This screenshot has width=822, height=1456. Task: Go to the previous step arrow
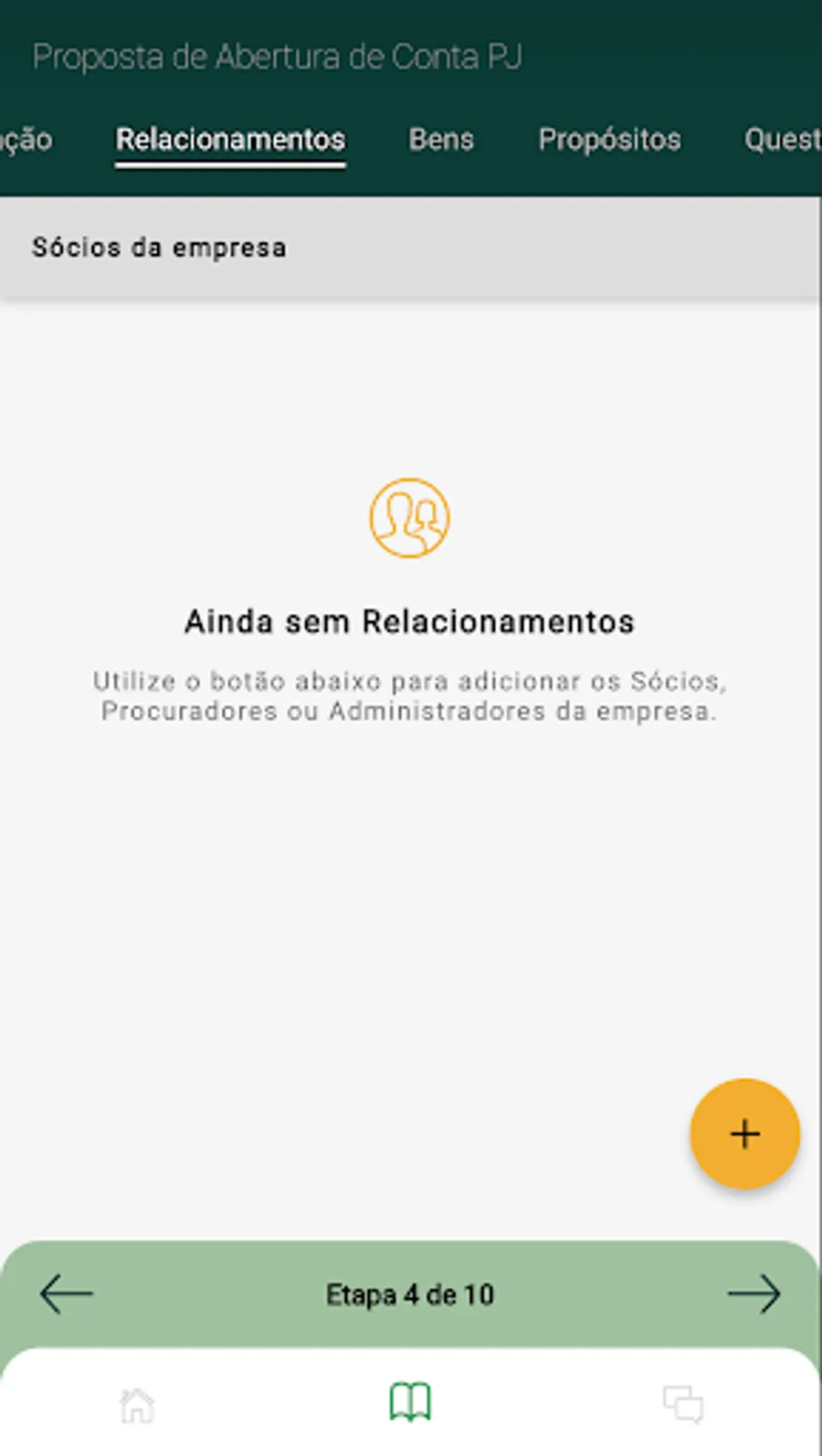67,1294
